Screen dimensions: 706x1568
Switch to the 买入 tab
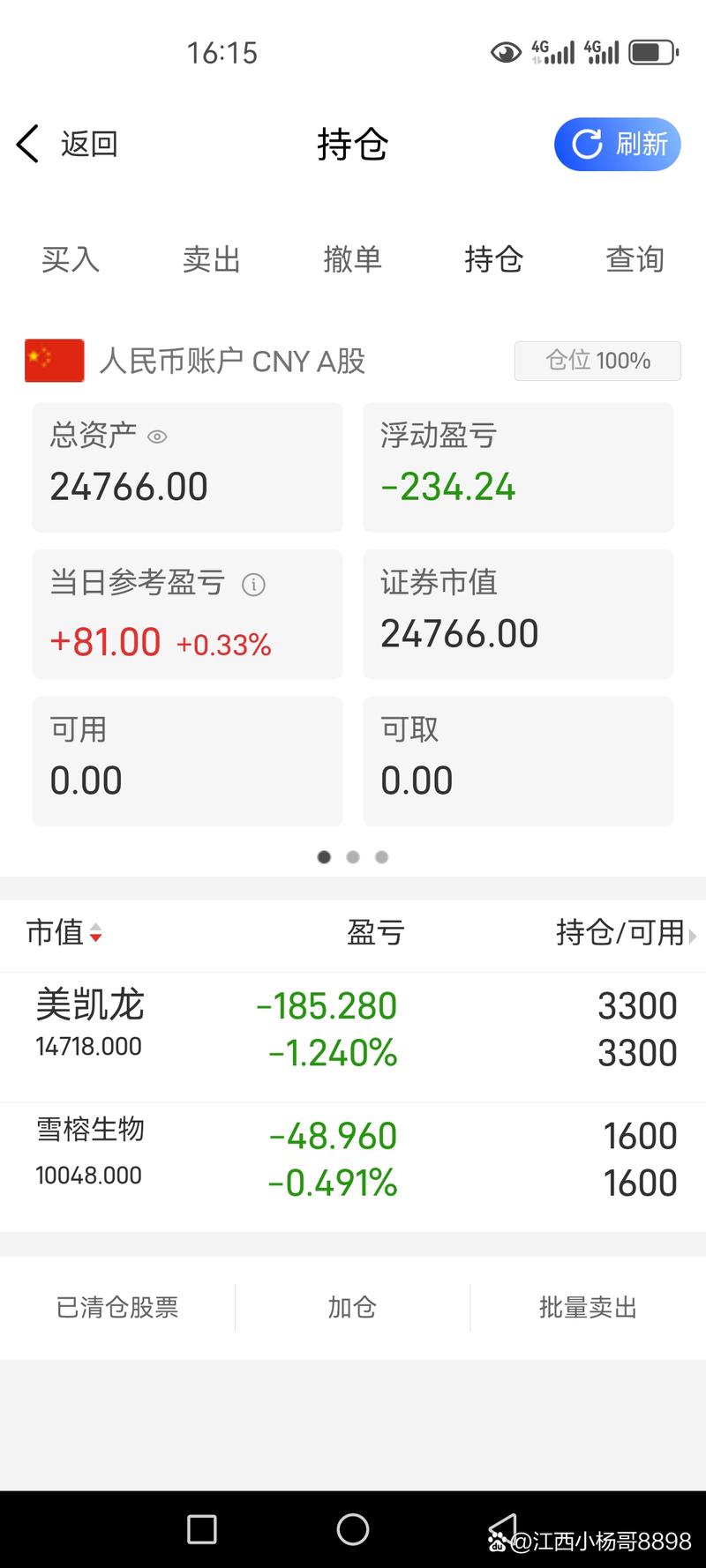[70, 260]
